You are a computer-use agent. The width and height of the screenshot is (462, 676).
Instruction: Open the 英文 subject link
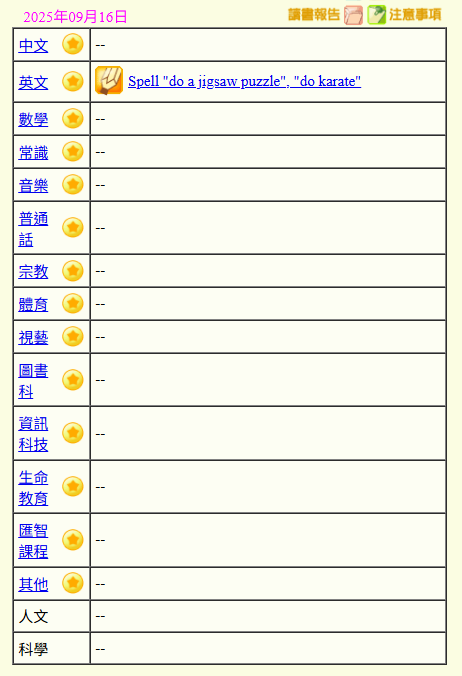pyautogui.click(x=33, y=82)
